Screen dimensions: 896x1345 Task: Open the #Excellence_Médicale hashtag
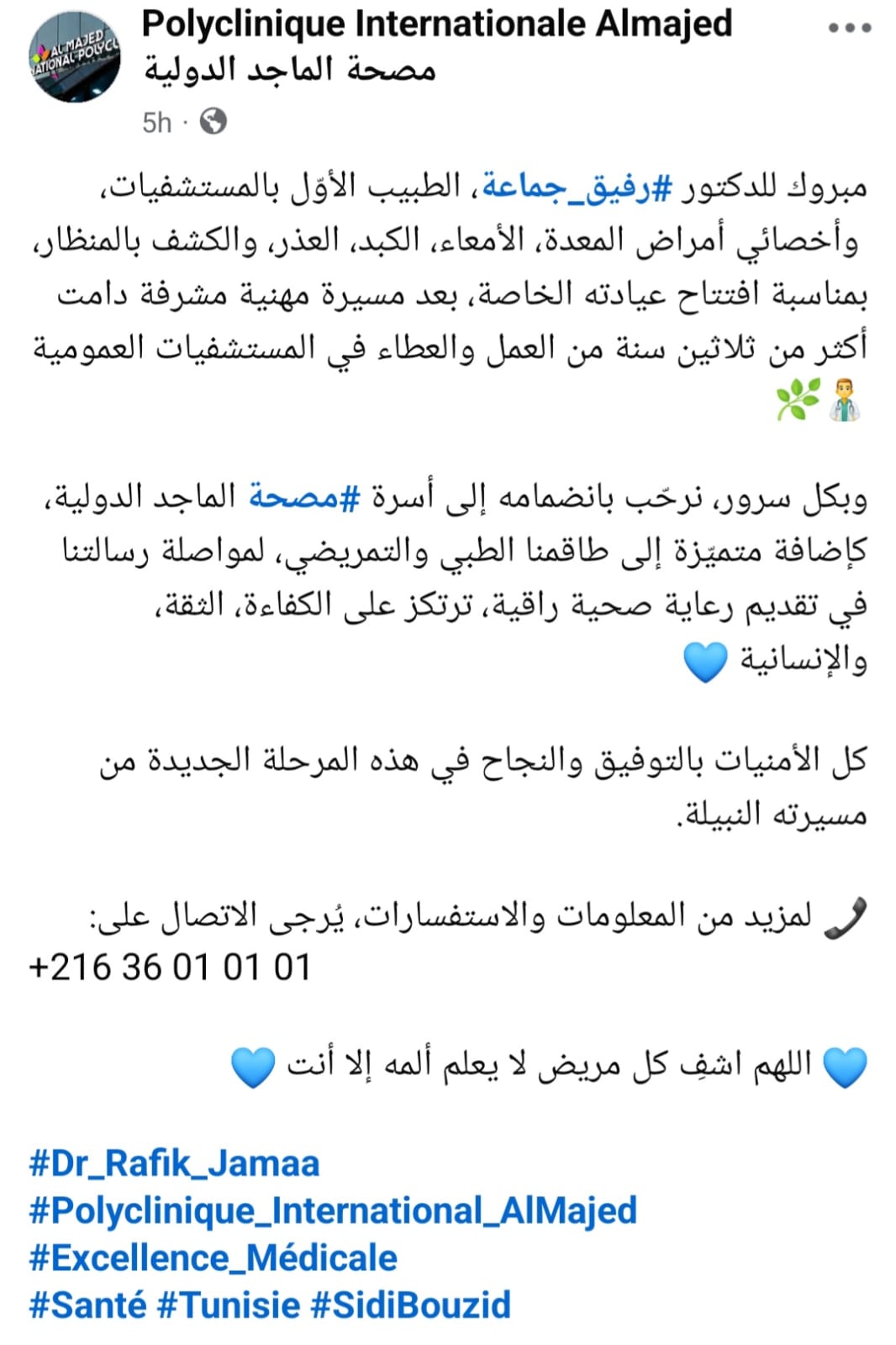pyautogui.click(x=213, y=1258)
